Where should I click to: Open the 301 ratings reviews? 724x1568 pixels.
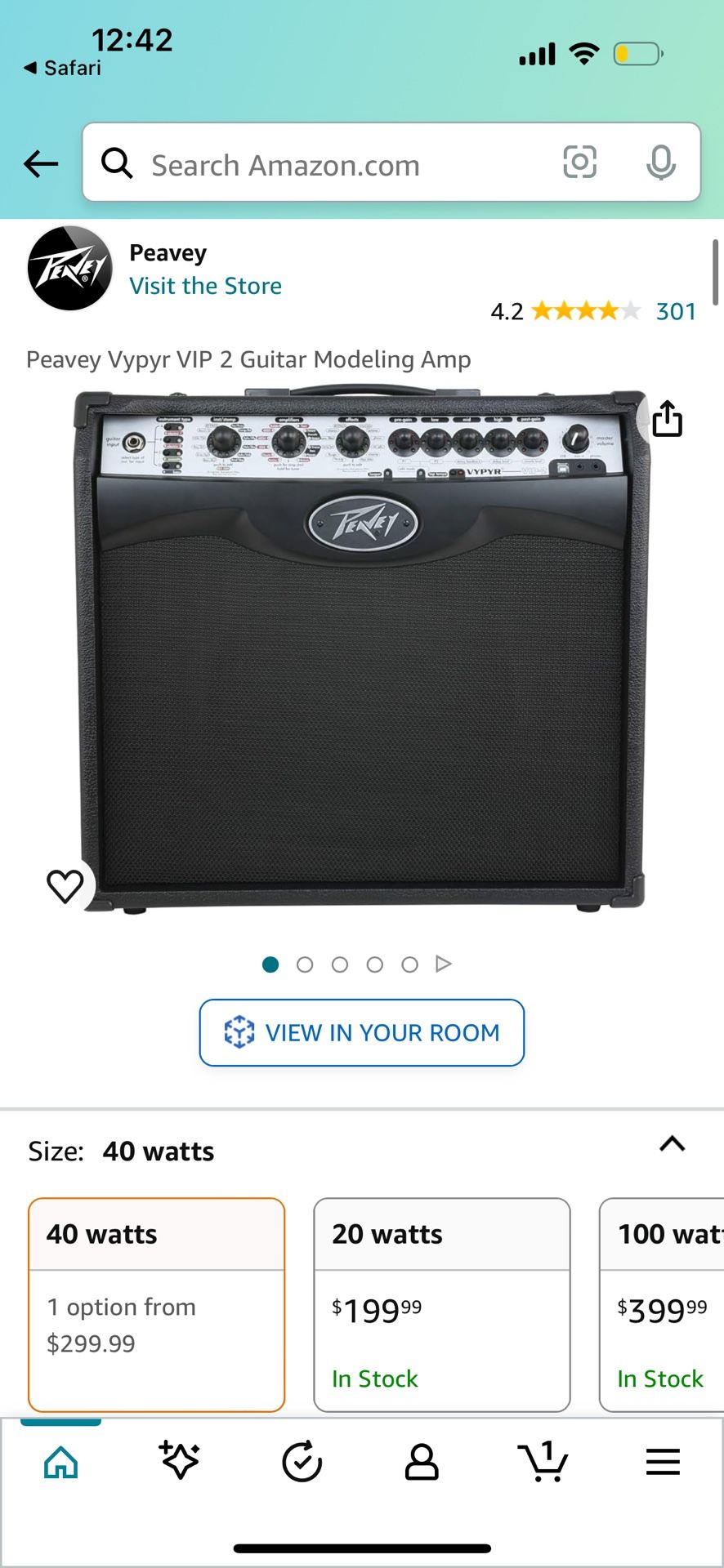(x=676, y=311)
